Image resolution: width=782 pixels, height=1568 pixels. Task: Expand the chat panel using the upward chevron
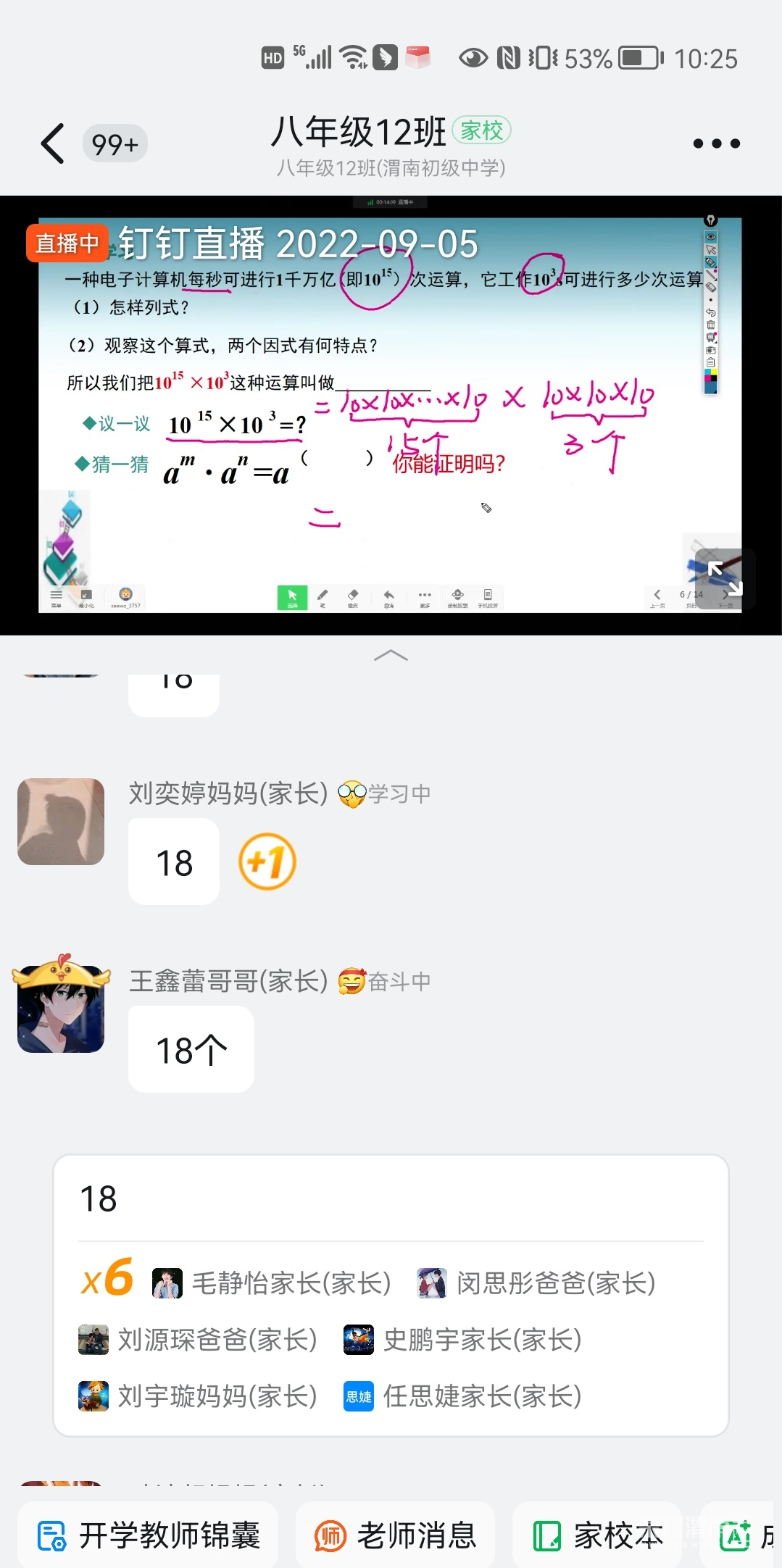tap(391, 656)
